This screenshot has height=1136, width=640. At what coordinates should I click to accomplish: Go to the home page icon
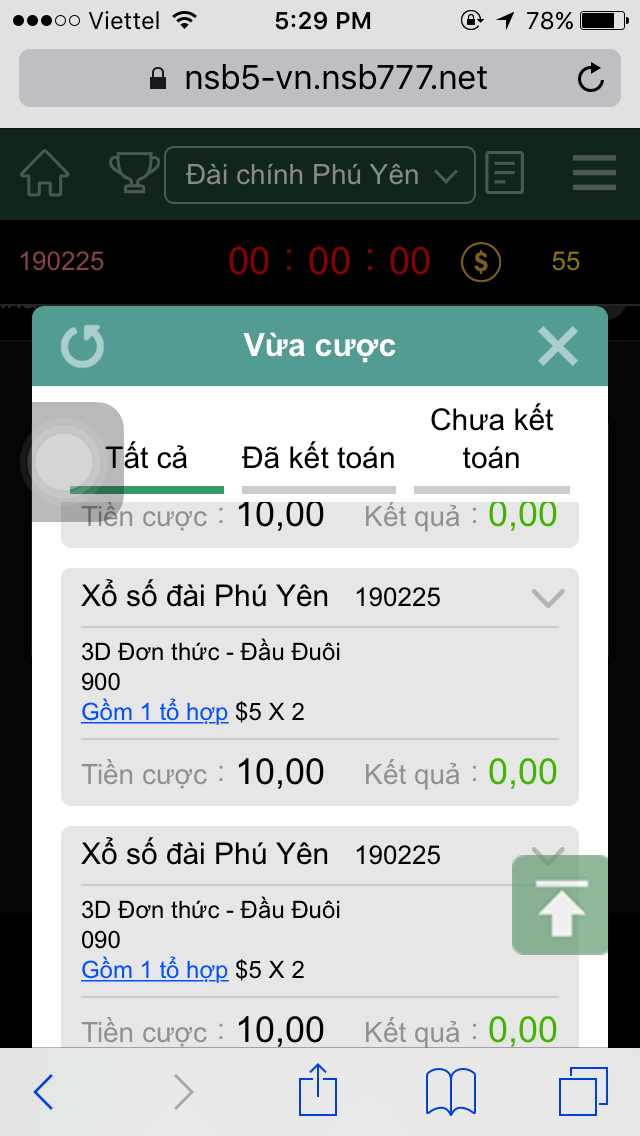coord(45,175)
